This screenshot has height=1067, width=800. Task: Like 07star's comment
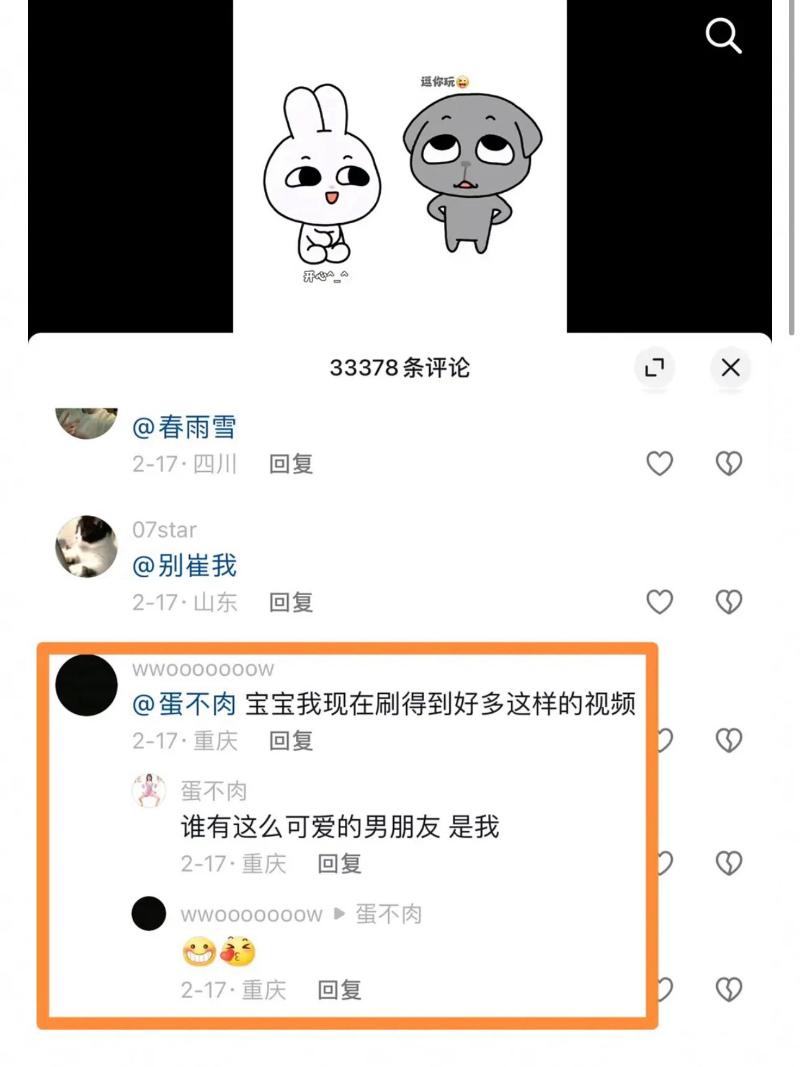(x=660, y=602)
